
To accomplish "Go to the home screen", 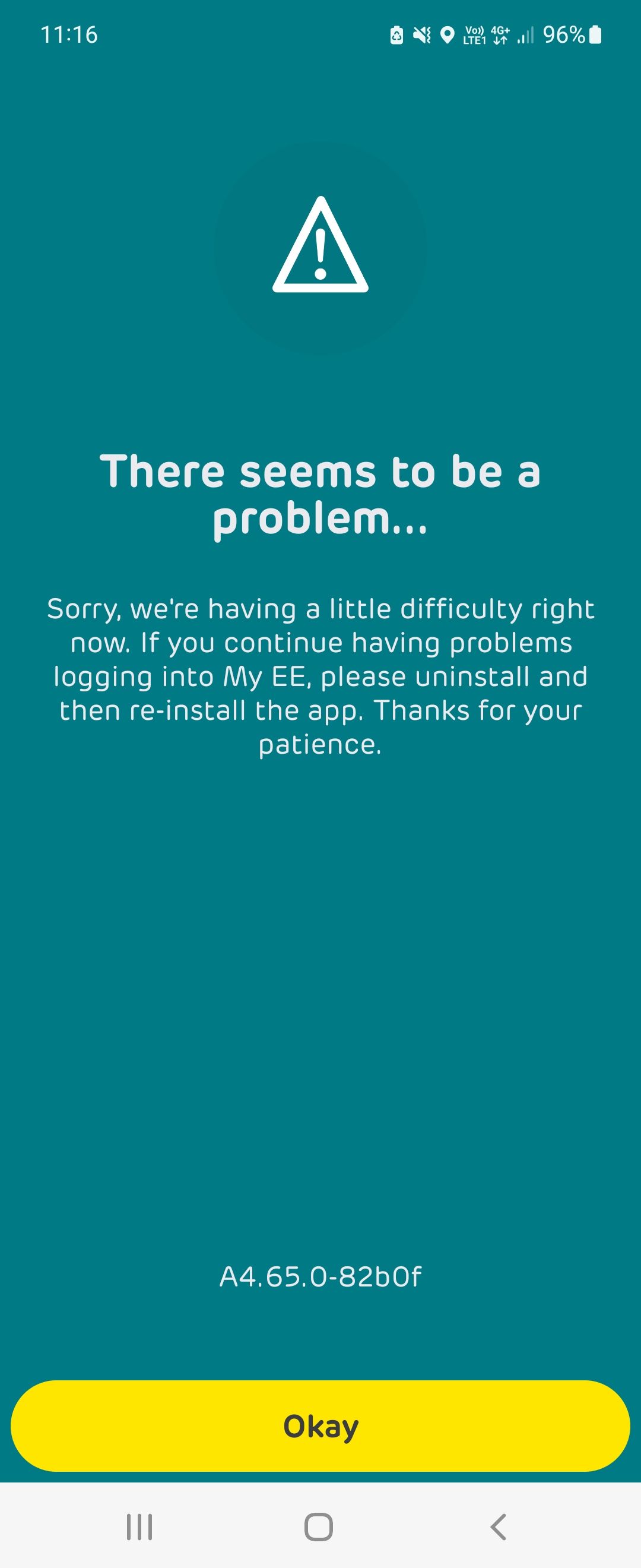I will click(x=319, y=1526).
